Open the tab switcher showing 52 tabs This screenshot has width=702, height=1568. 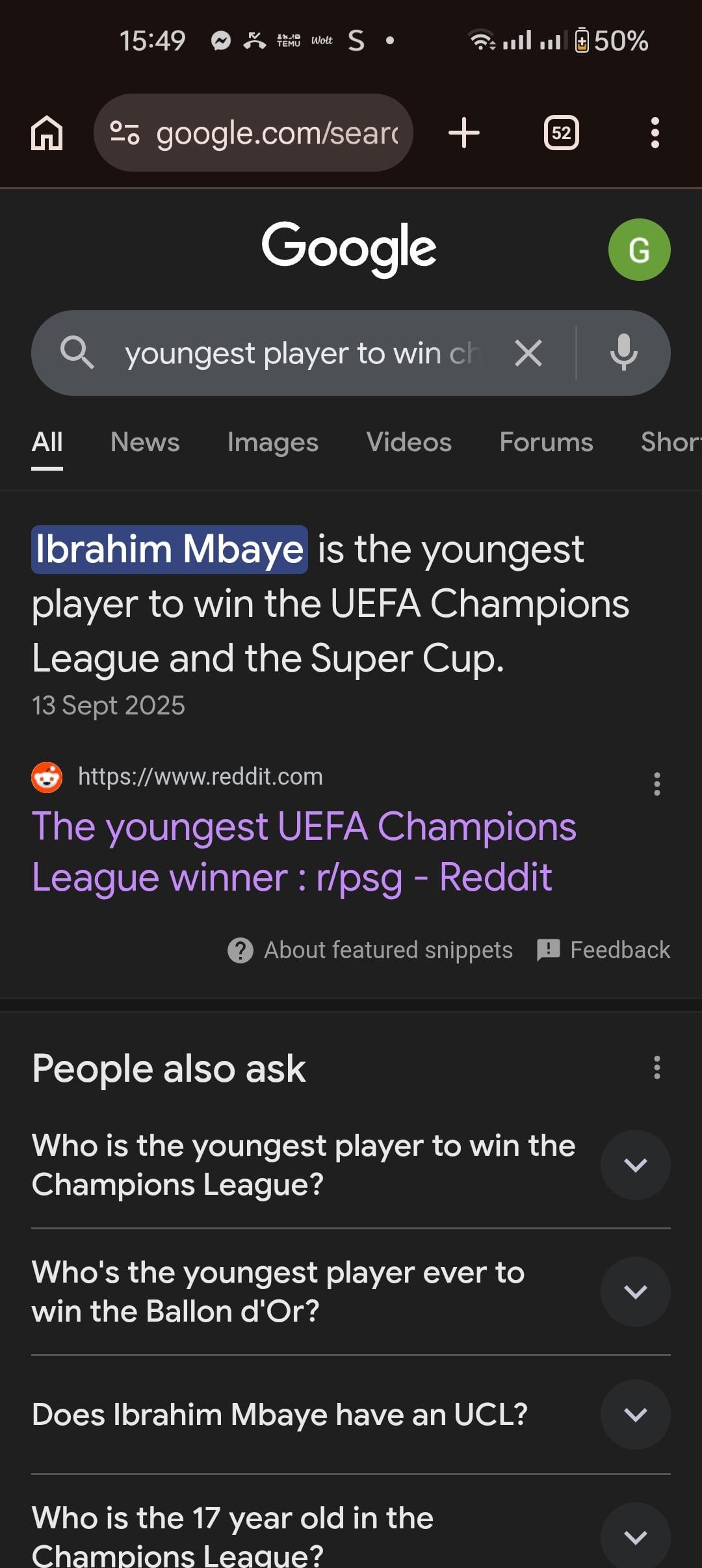[x=561, y=133]
